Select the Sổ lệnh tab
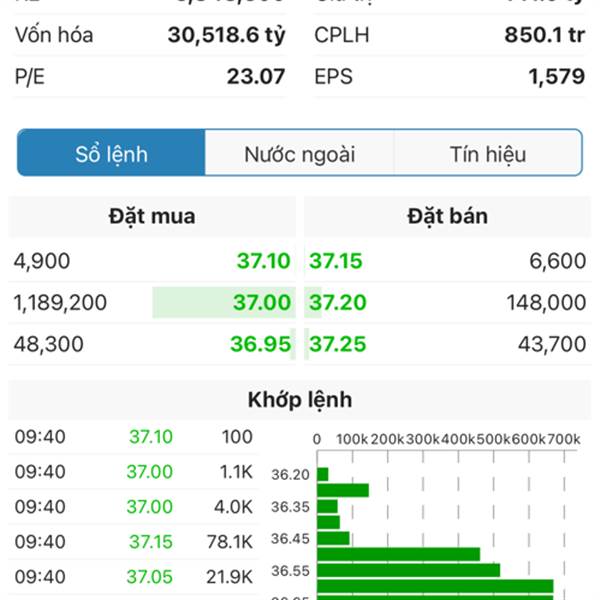 click(x=111, y=154)
